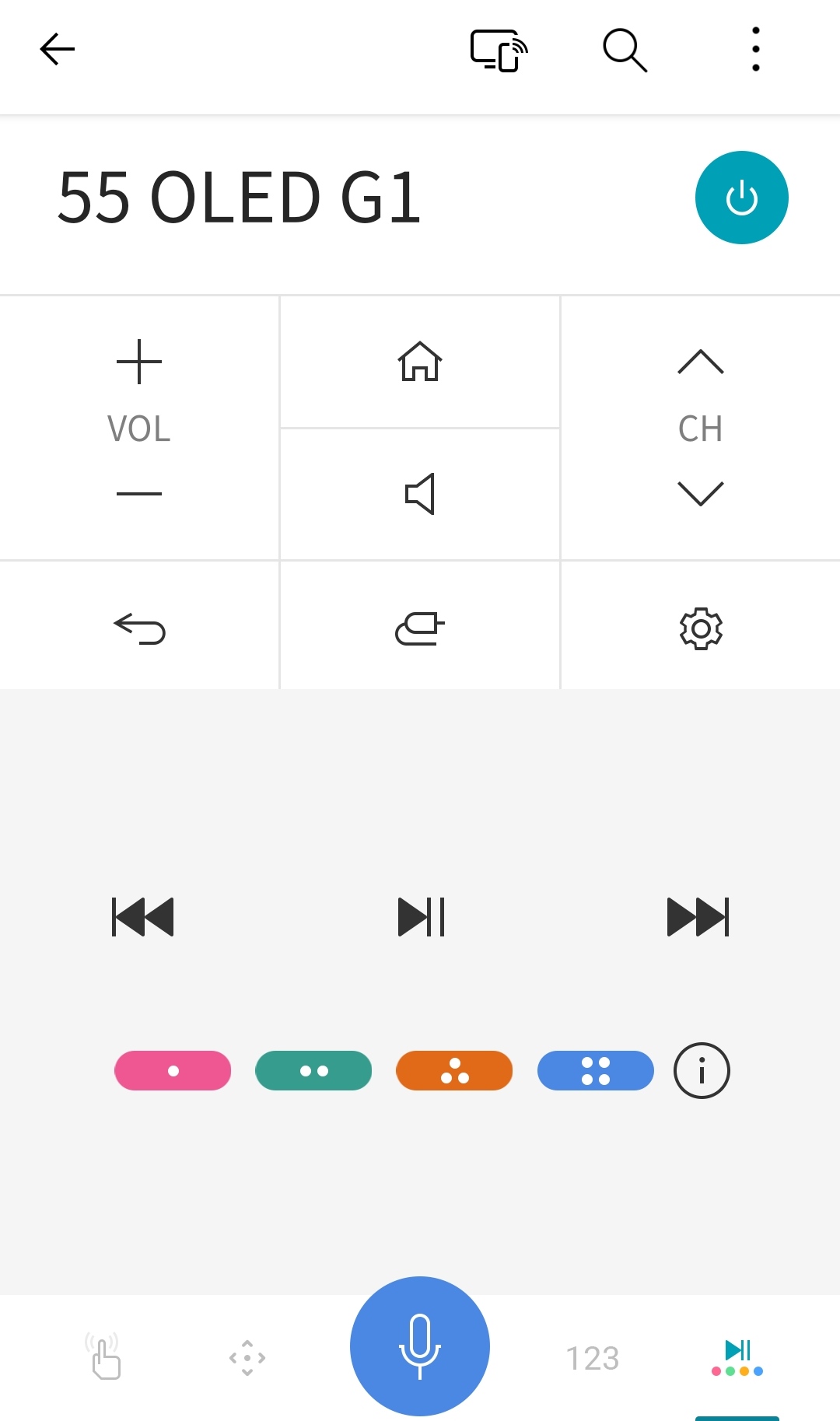The image size is (840, 1421).
Task: Toggle play or pause
Action: coord(421,917)
